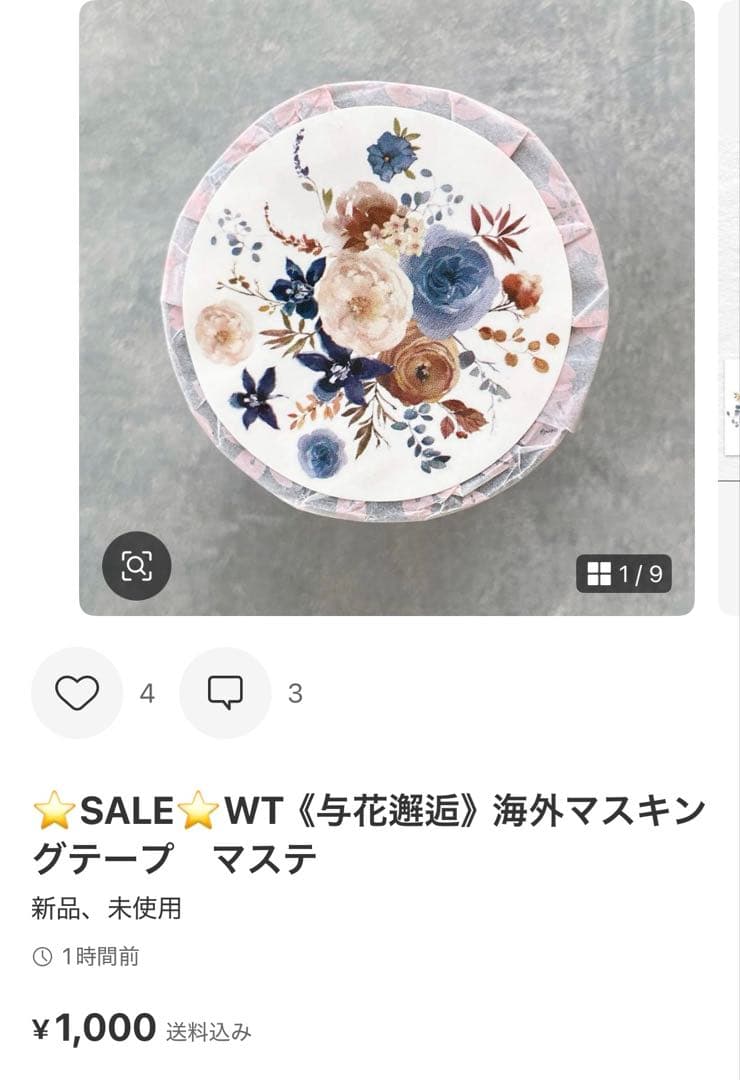The image size is (740, 1080).
Task: Open the floral tape product photo
Action: [x=386, y=300]
